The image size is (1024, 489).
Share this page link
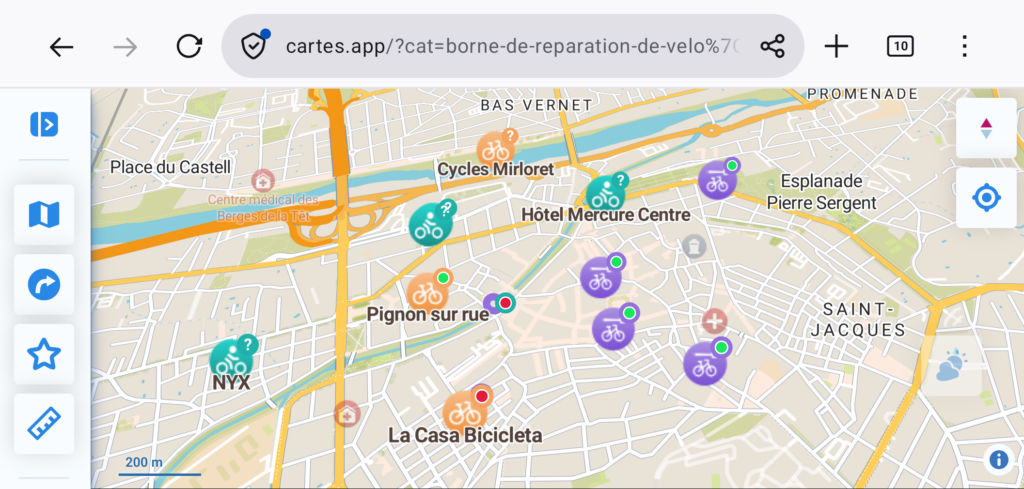[x=772, y=46]
